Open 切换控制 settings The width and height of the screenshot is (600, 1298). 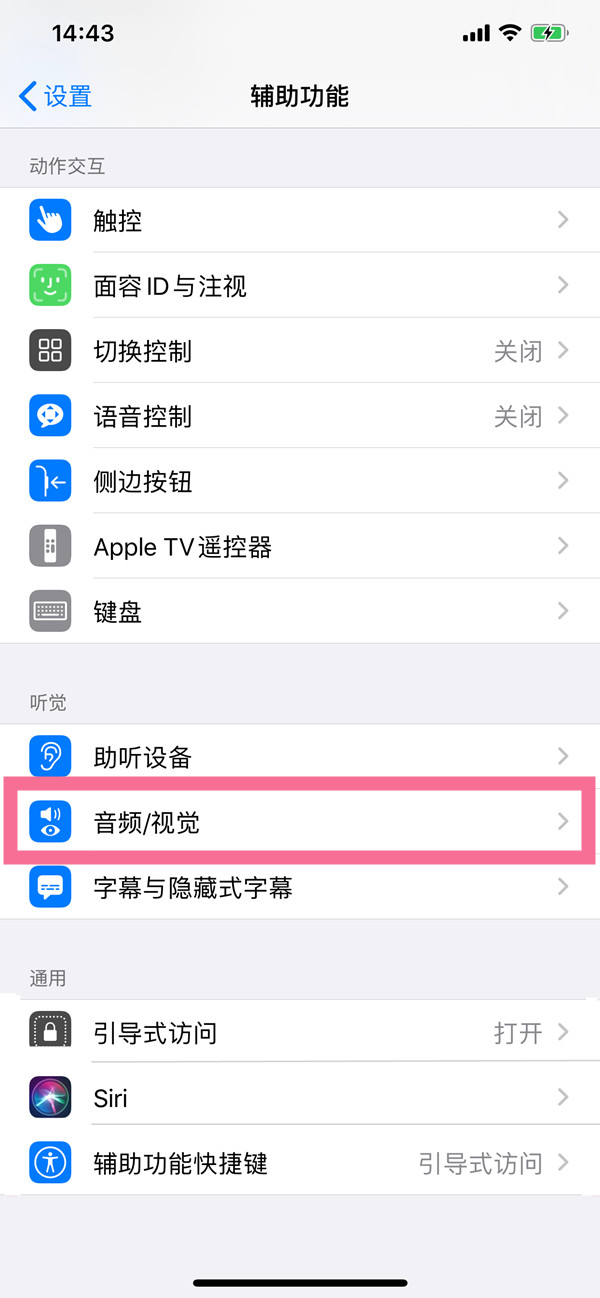pos(300,351)
